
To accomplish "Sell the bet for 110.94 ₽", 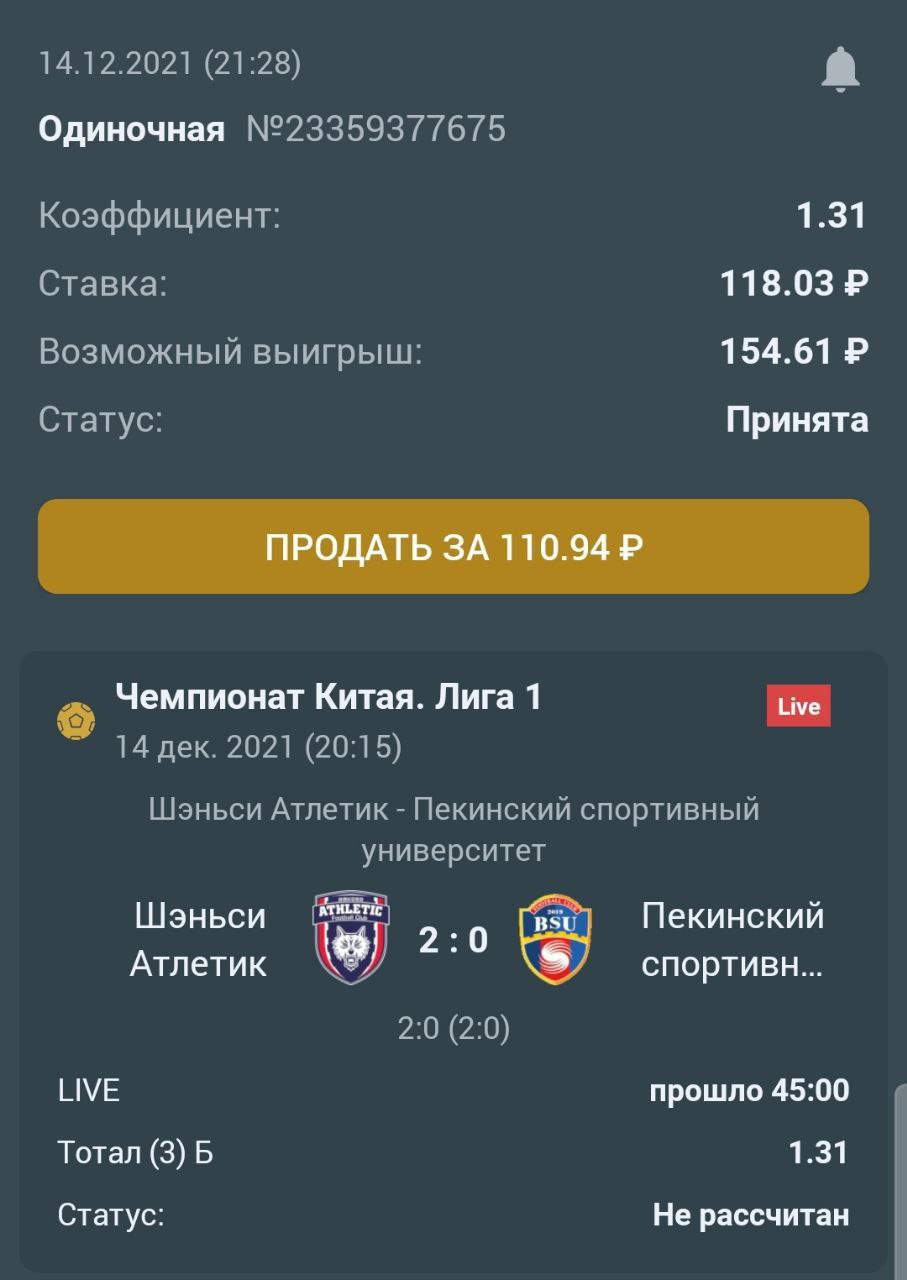I will click(x=453, y=547).
